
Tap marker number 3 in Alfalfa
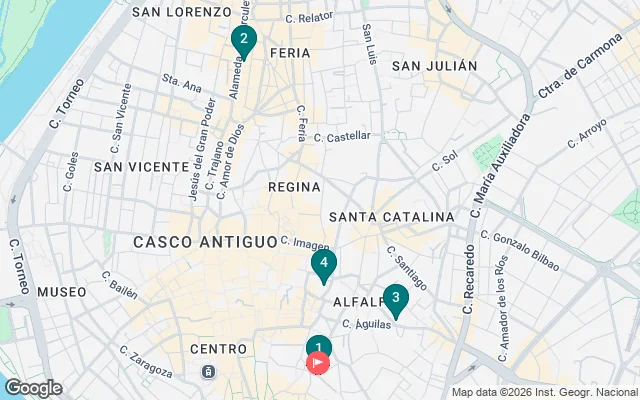coord(396,297)
